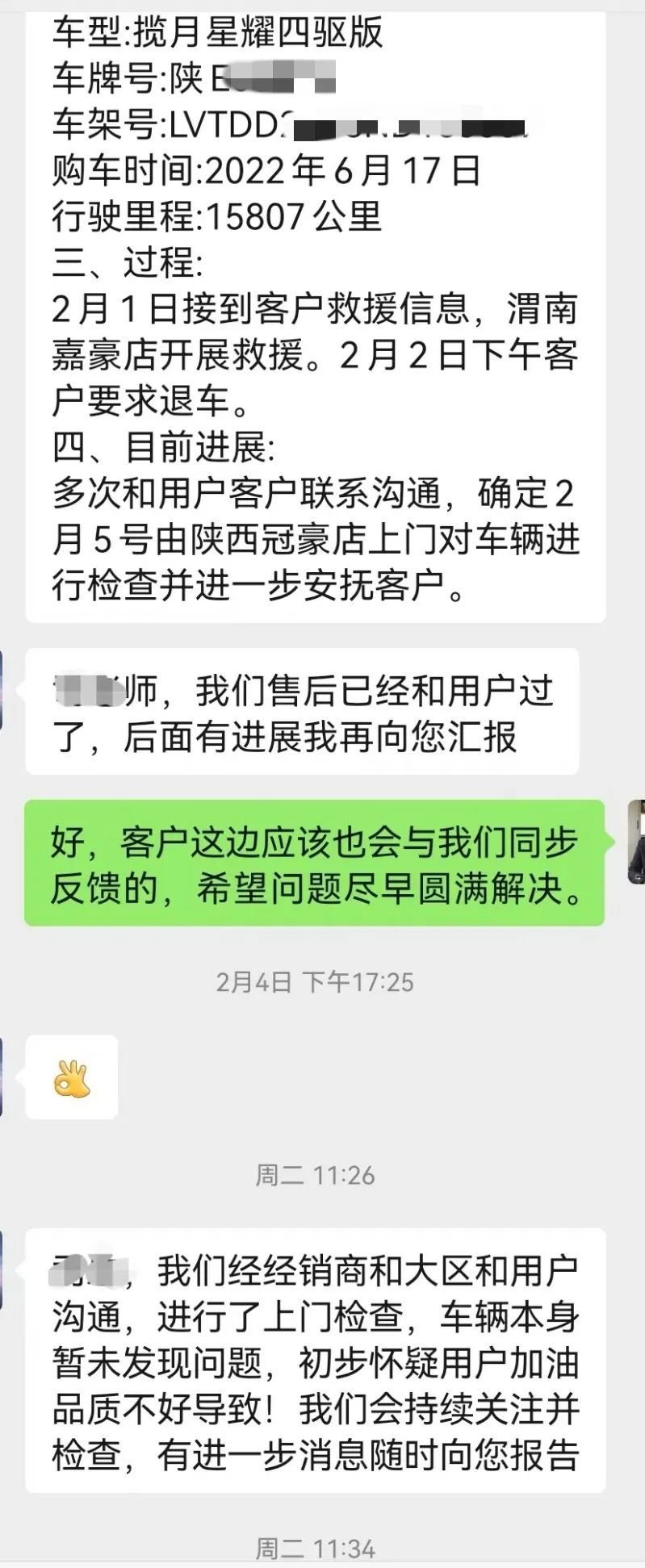
Task: Open the avatar beside the green message
Action: tap(636, 842)
